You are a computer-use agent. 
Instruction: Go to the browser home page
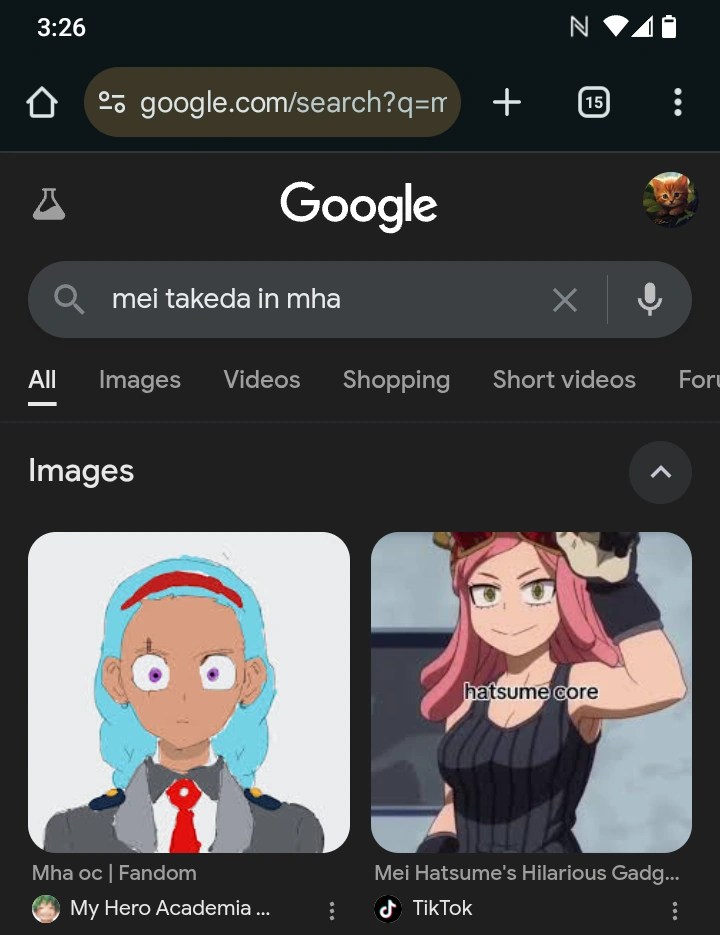42,102
